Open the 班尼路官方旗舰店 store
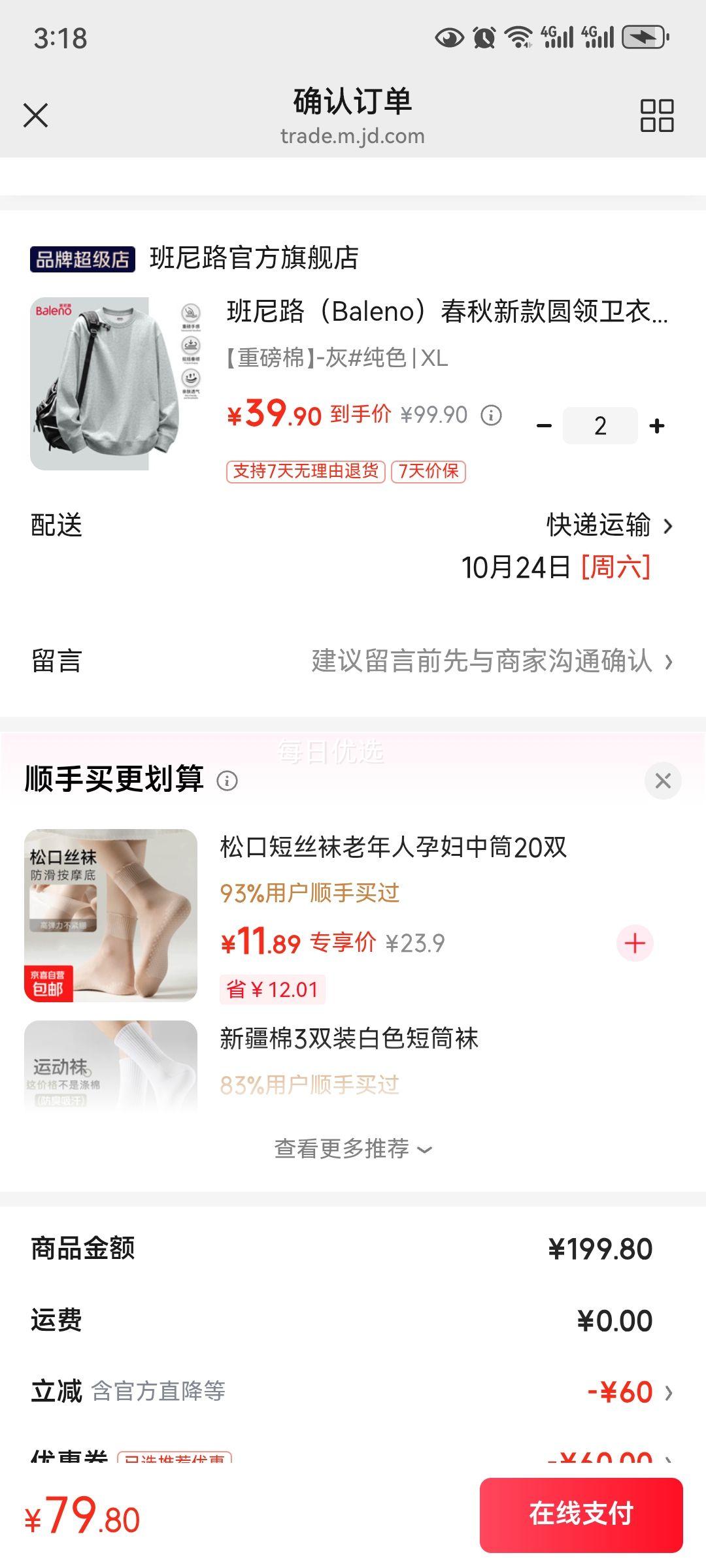The width and height of the screenshot is (706, 1568). pos(254,258)
